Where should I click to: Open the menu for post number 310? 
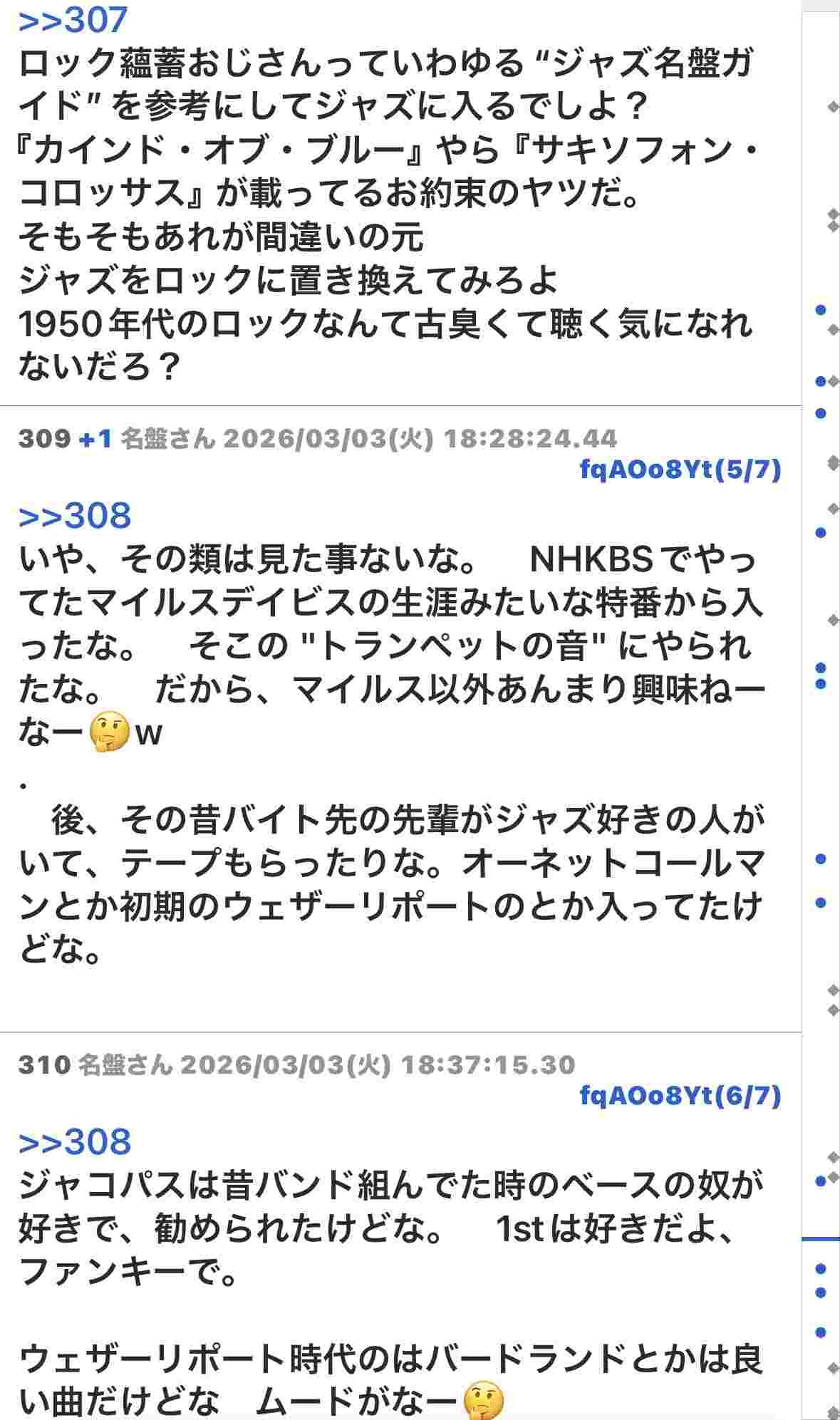click(44, 1064)
